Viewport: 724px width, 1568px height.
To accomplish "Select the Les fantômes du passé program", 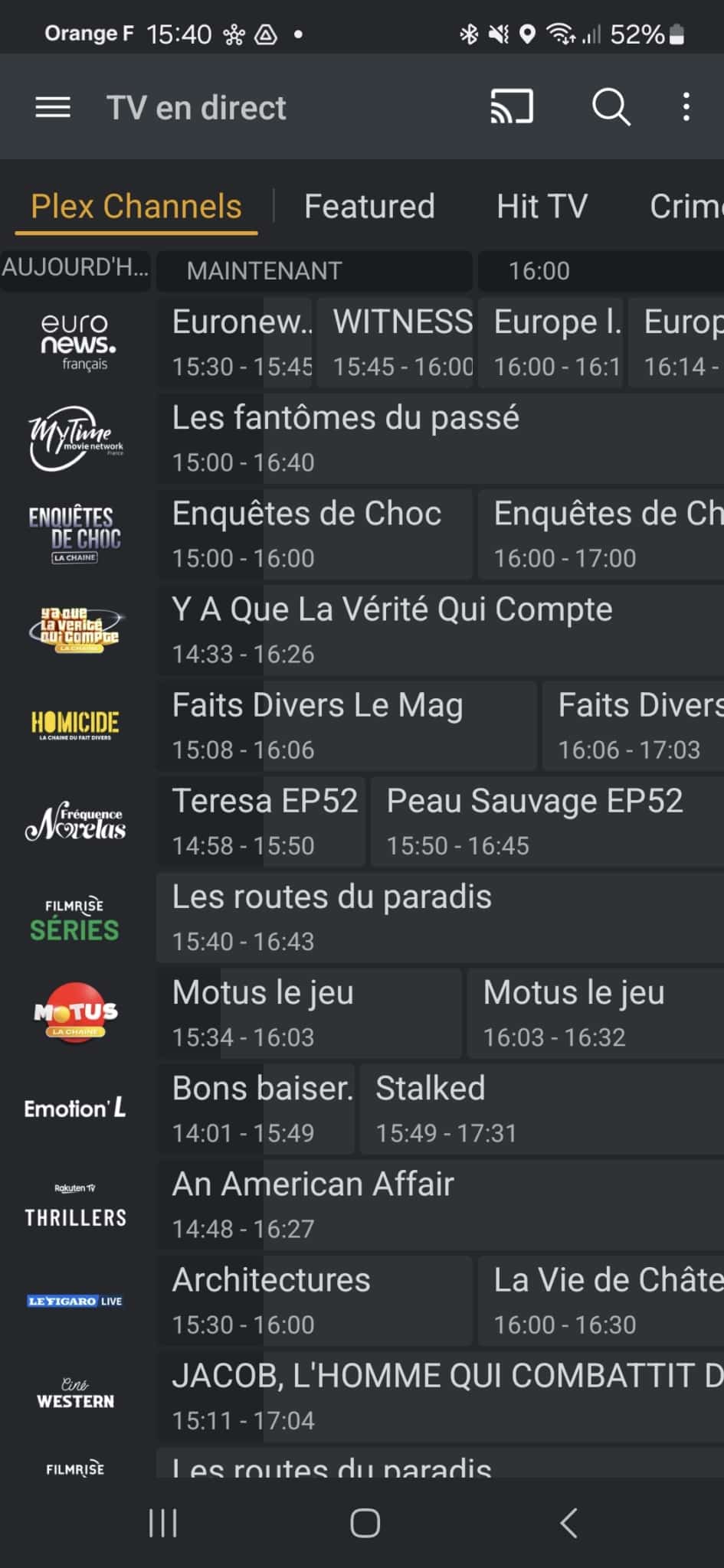I will tap(383, 437).
